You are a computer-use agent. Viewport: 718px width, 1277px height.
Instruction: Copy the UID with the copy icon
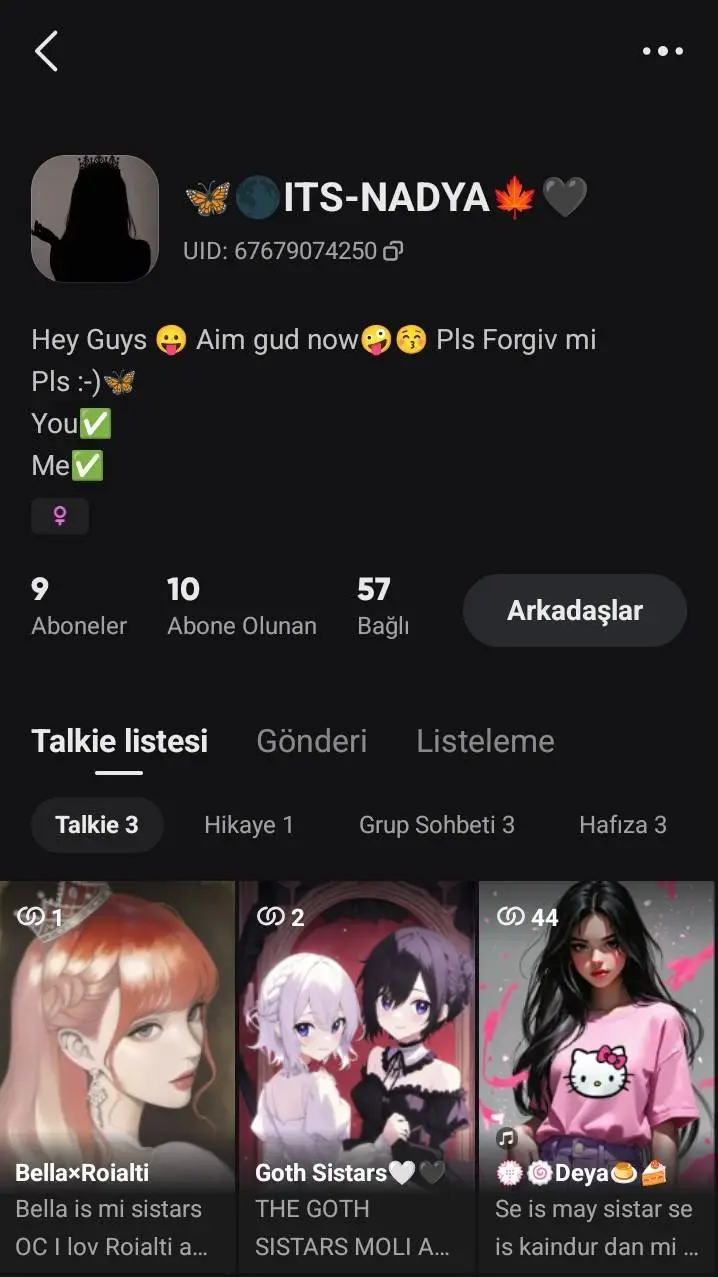(393, 251)
